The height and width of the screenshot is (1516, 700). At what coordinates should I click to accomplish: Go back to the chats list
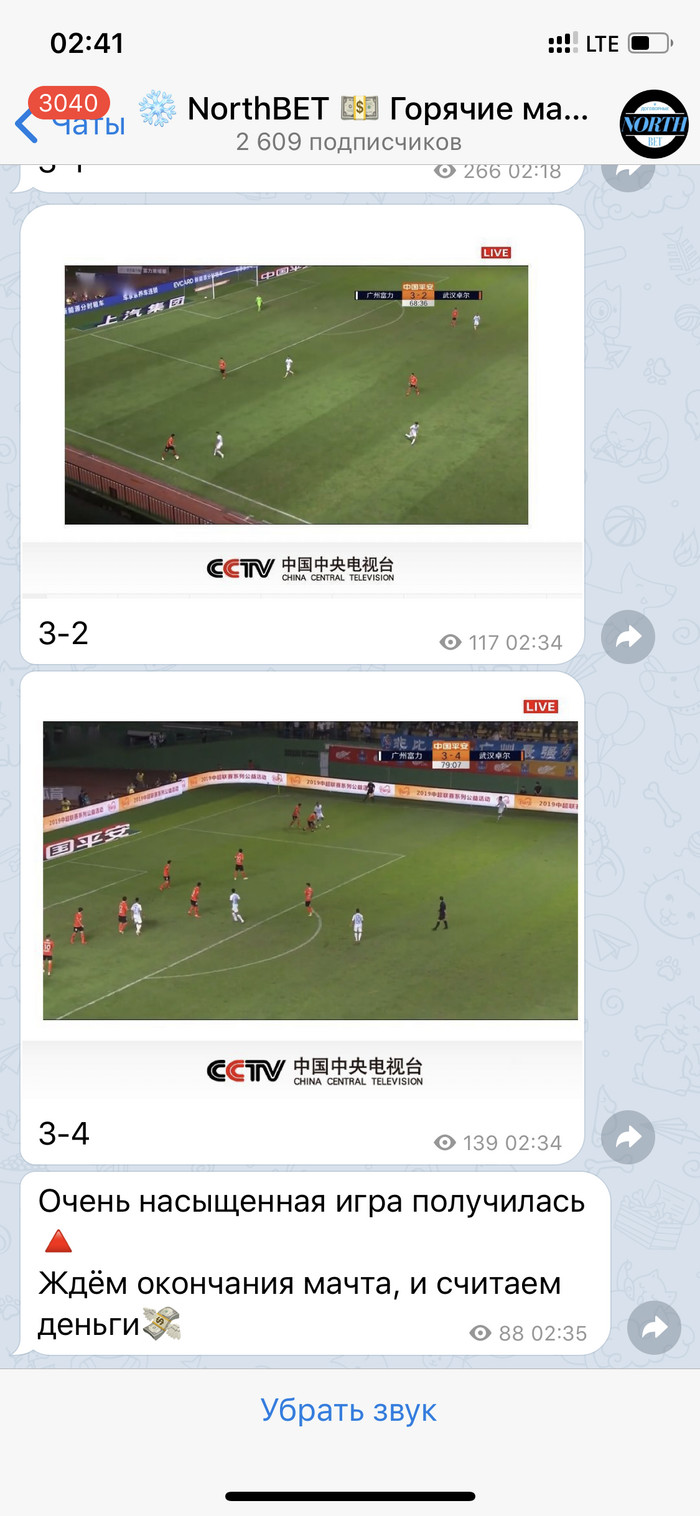[70, 124]
